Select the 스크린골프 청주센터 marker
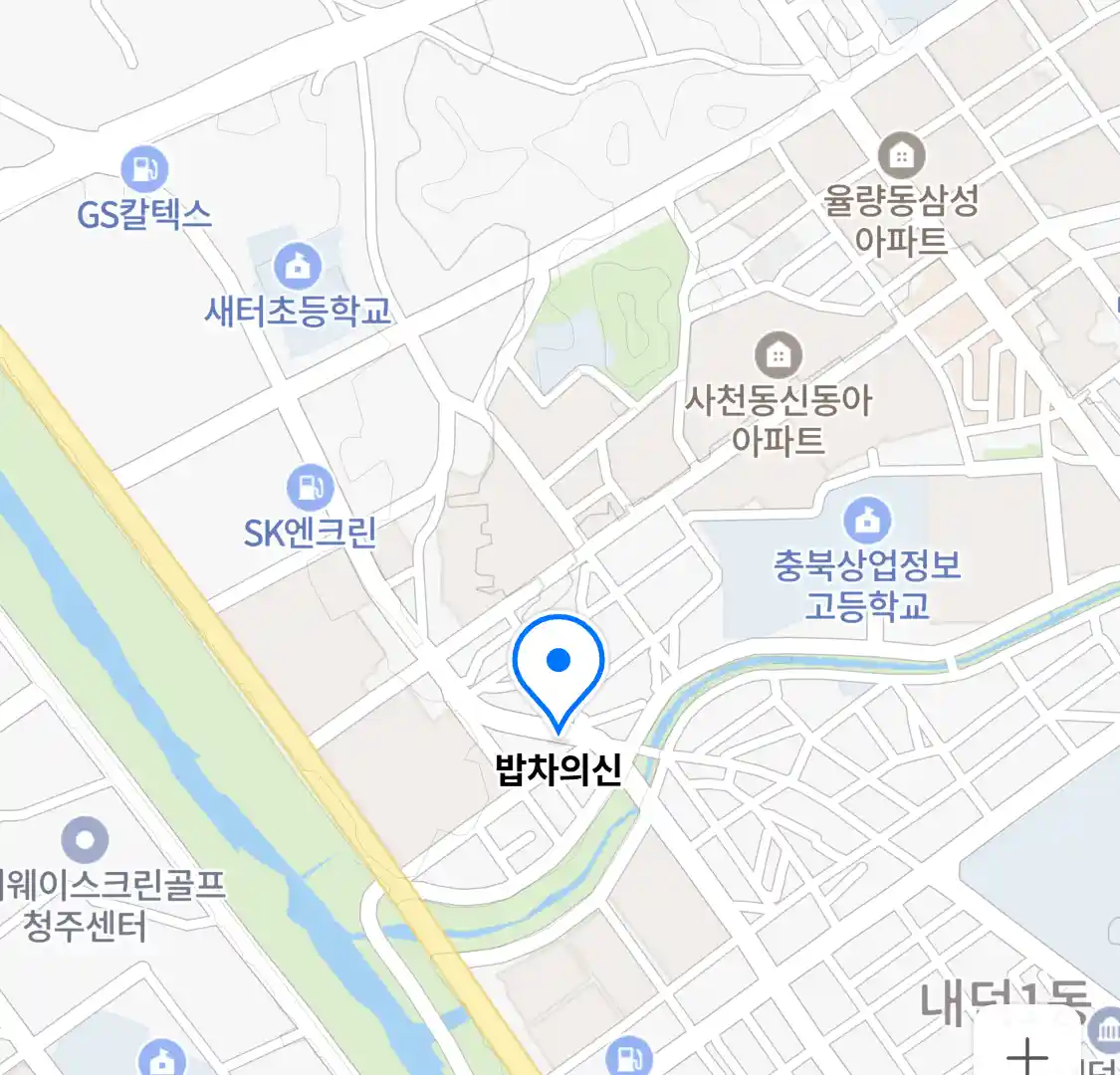1120x1075 pixels. 85,840
